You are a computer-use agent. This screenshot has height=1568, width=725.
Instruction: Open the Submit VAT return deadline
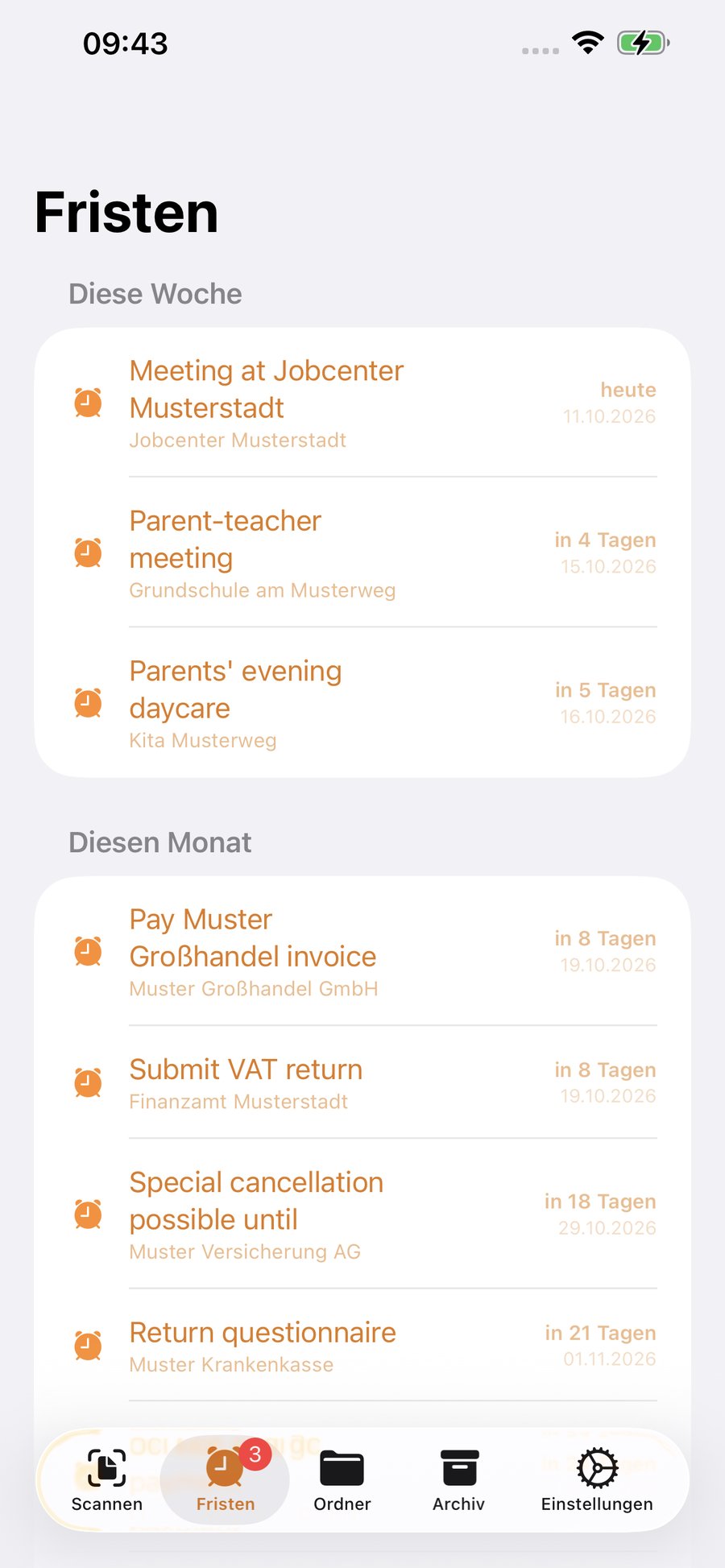tap(362, 1082)
